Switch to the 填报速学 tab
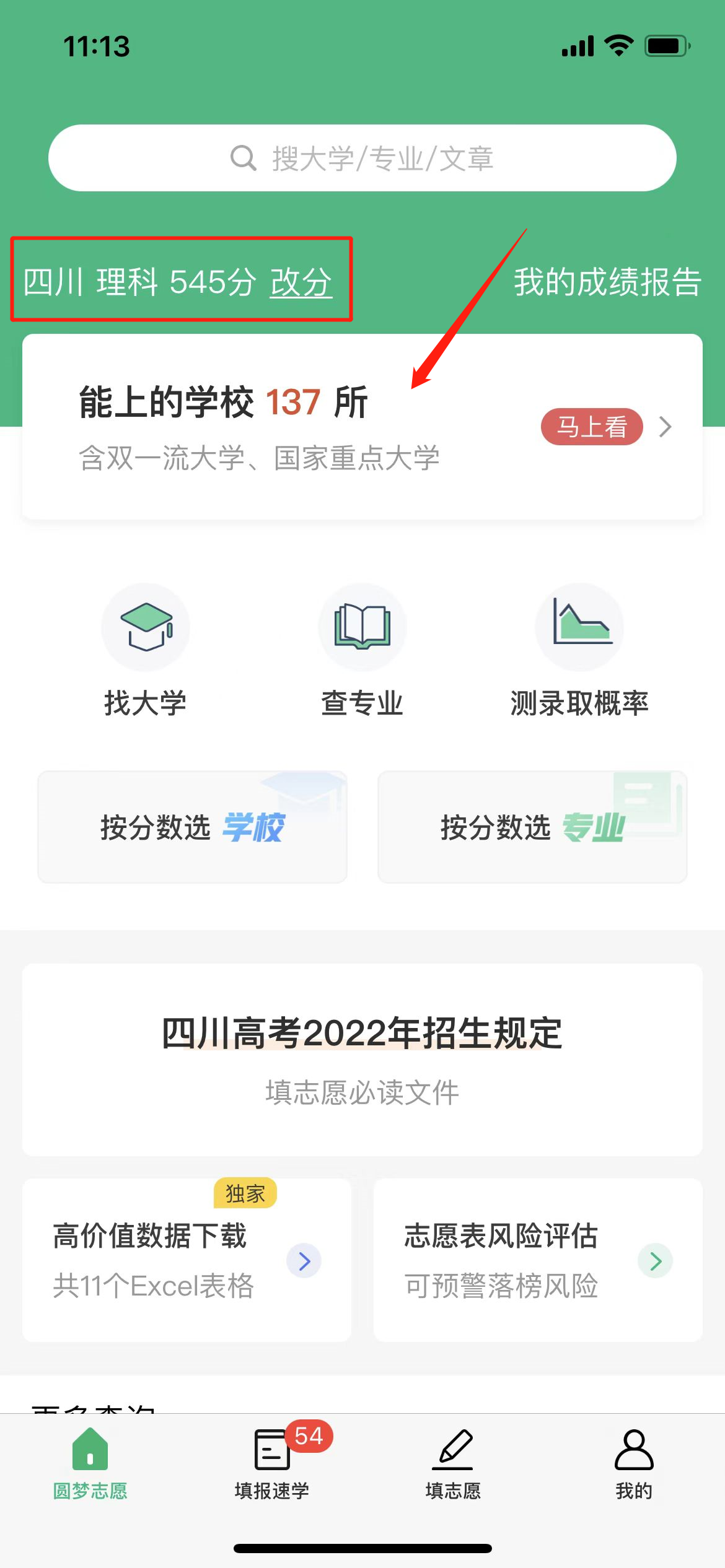This screenshot has height=1568, width=725. coord(272,1465)
